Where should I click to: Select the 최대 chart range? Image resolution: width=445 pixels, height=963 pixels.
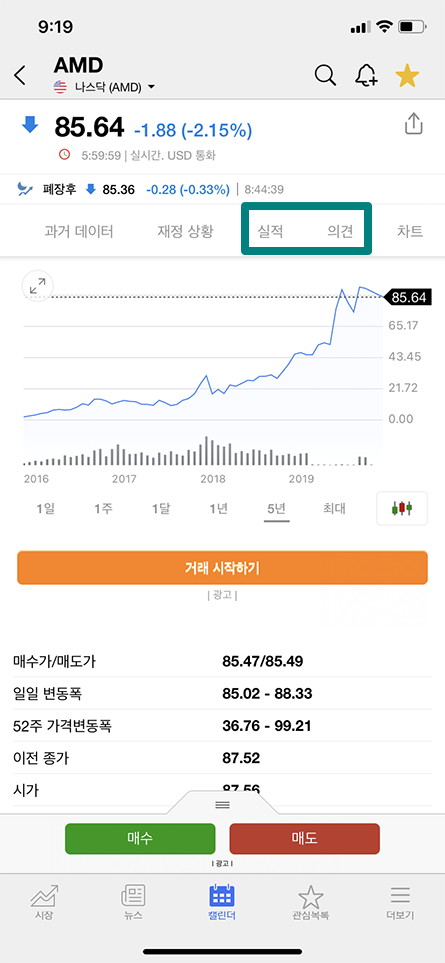point(335,509)
